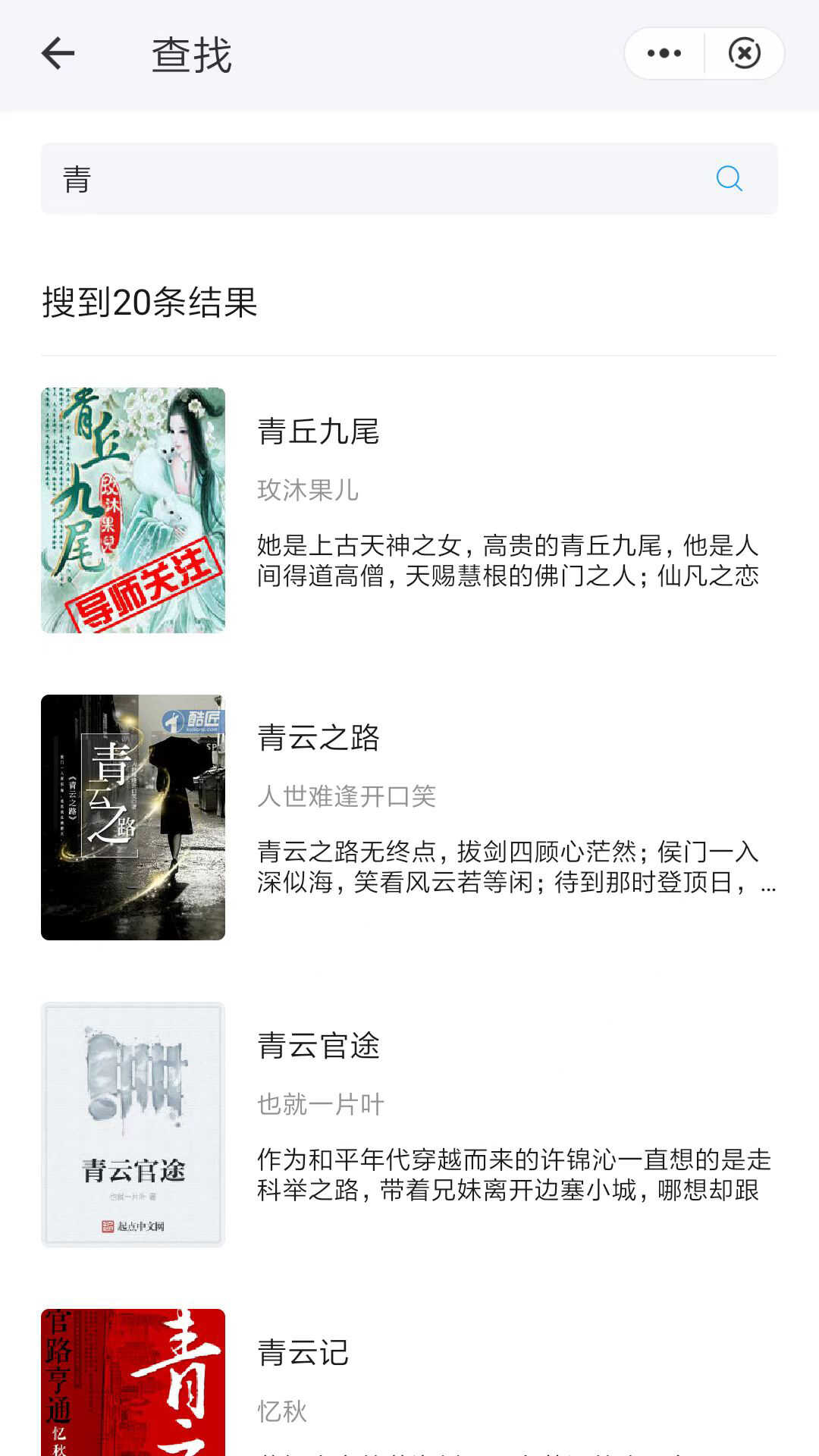View the book 青云官途
The image size is (819, 1456).
[x=318, y=1045]
